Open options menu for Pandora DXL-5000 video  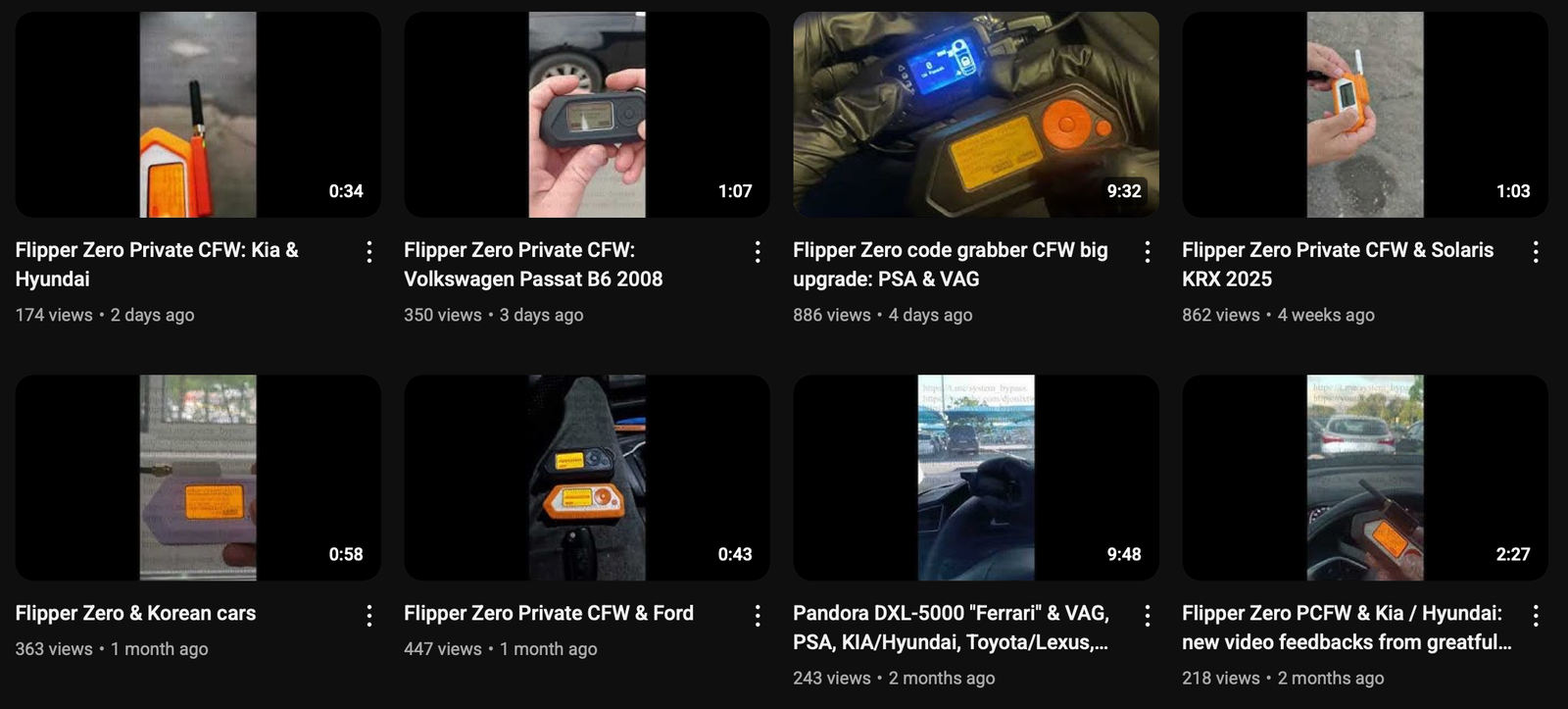[x=1147, y=615]
